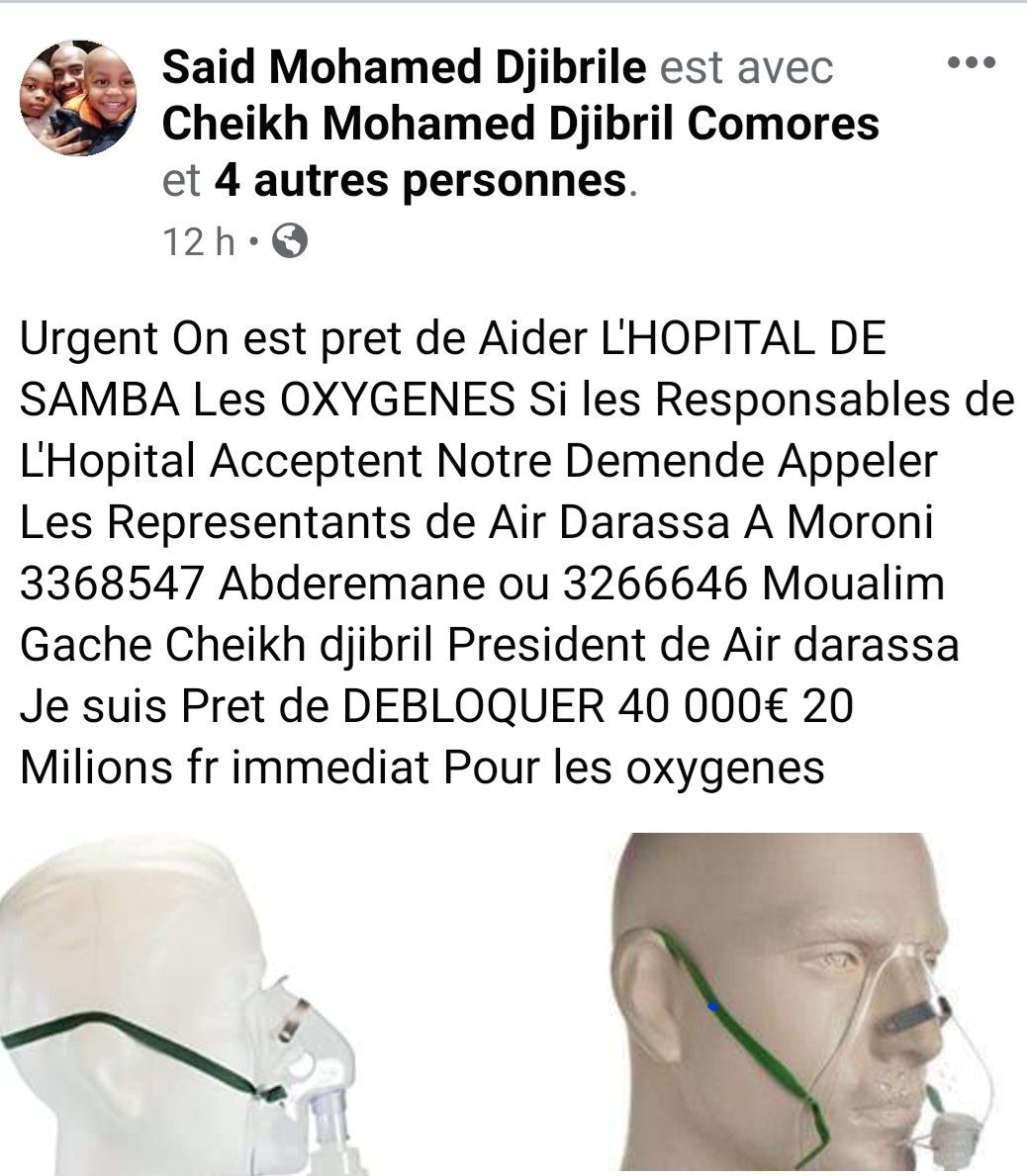Open Said Mohamed Djibrile's profile picture
The height and width of the screenshot is (1176, 1027).
[x=78, y=97]
